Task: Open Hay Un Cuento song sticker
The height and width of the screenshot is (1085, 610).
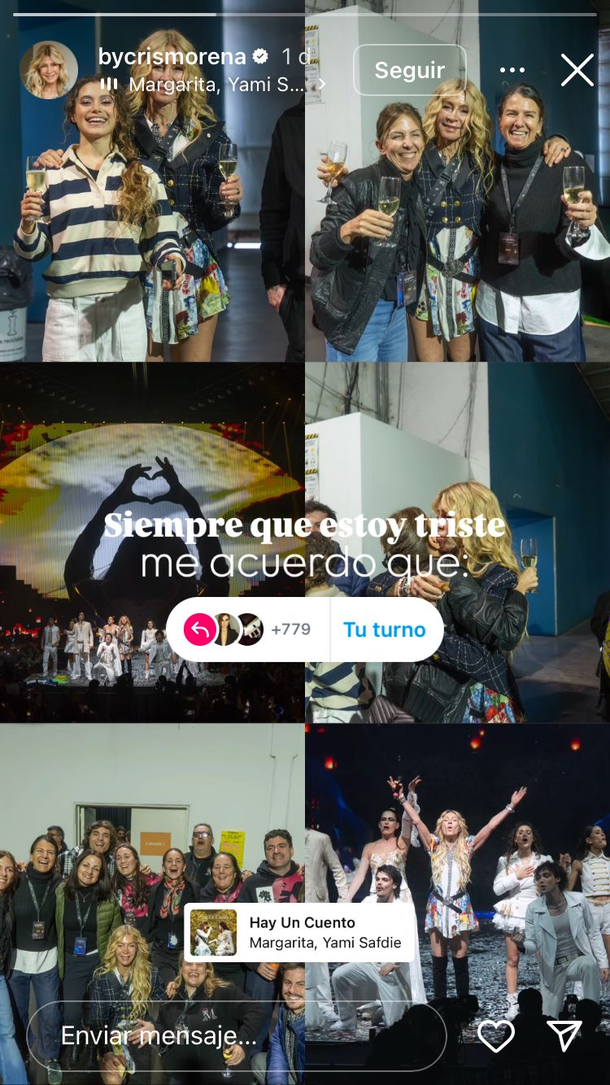Action: pyautogui.click(x=300, y=932)
